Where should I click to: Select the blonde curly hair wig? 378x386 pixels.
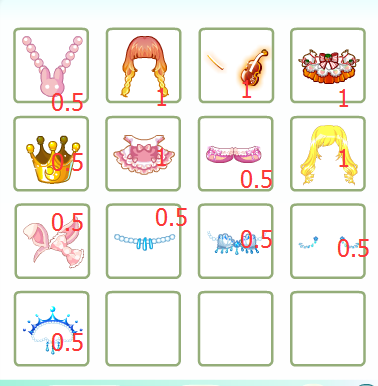point(328,154)
